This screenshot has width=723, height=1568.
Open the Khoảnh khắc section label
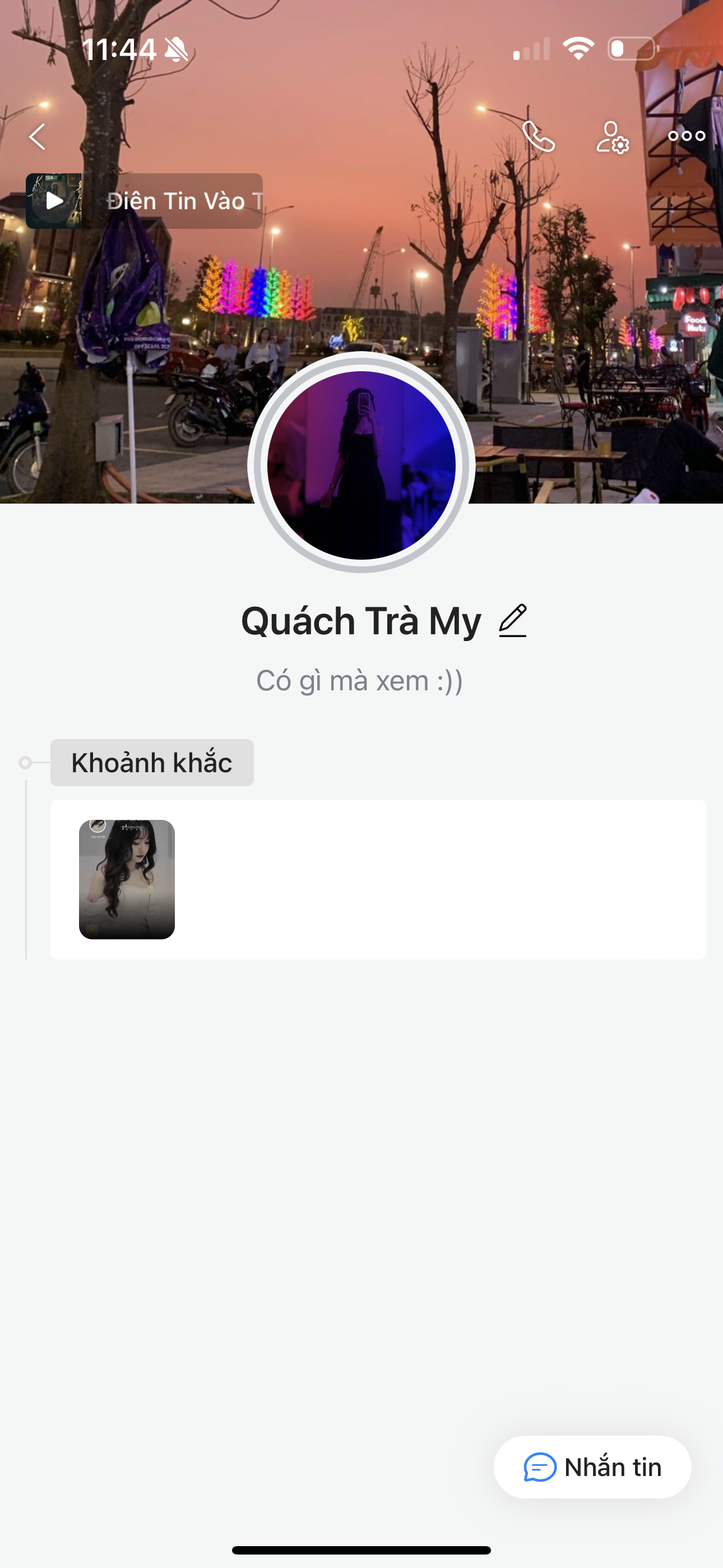(x=151, y=763)
